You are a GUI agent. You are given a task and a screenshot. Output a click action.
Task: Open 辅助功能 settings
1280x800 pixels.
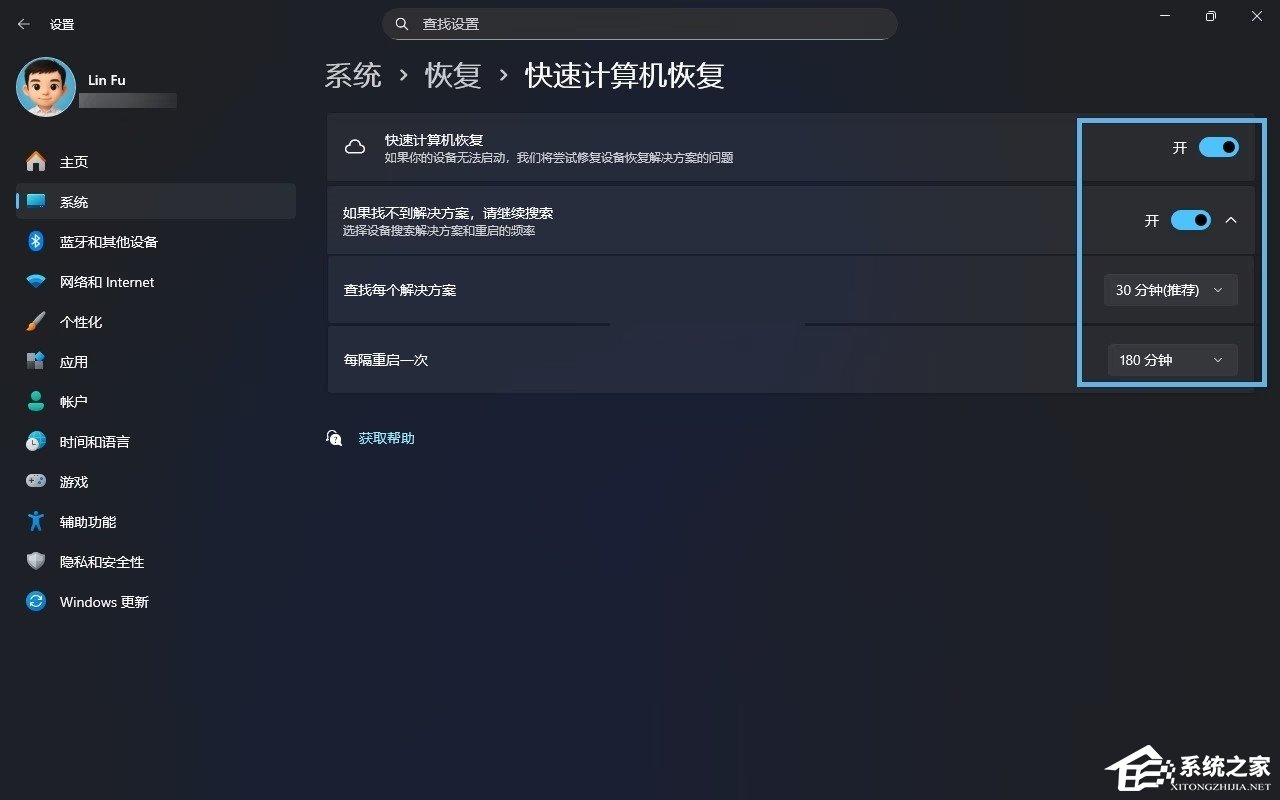(x=88, y=522)
